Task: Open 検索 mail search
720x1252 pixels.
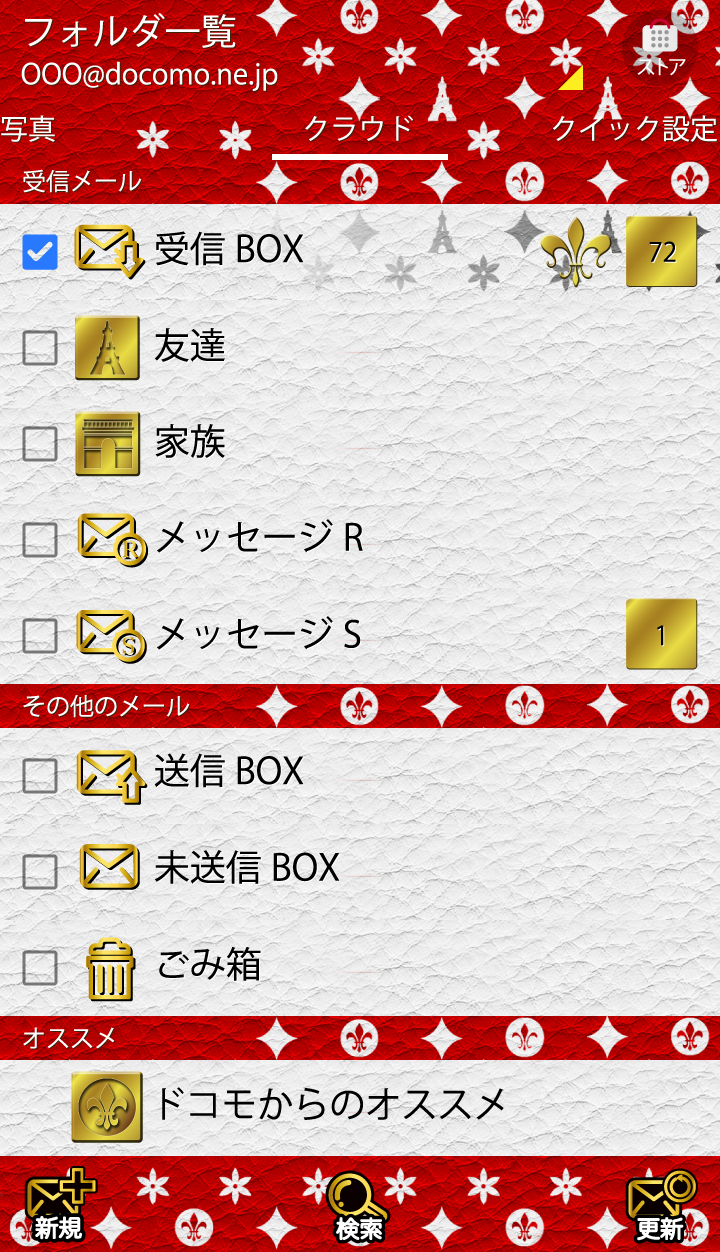Action: point(359,1208)
